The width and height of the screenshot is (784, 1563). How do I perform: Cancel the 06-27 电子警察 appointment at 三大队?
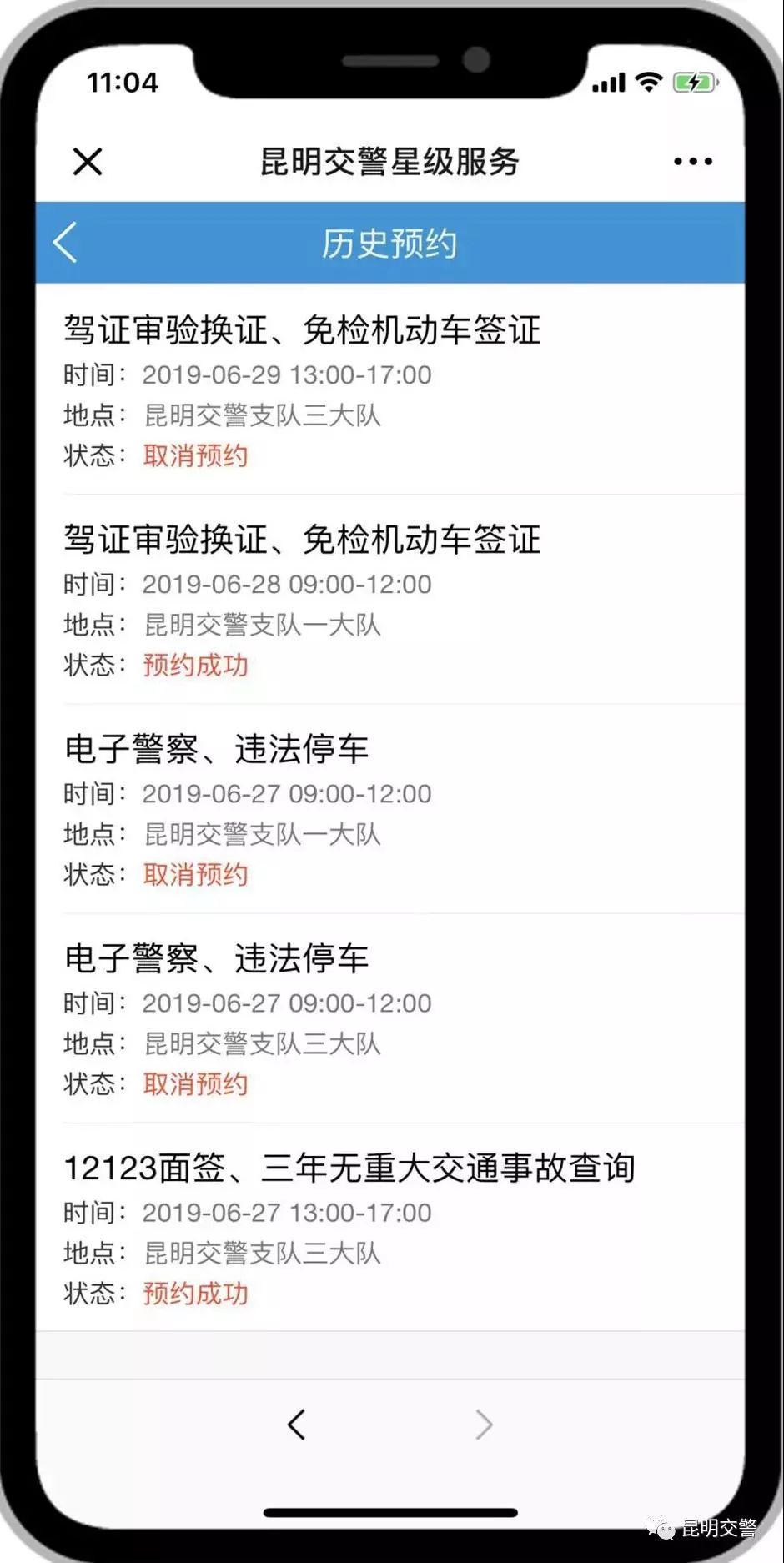pyautogui.click(x=194, y=1083)
